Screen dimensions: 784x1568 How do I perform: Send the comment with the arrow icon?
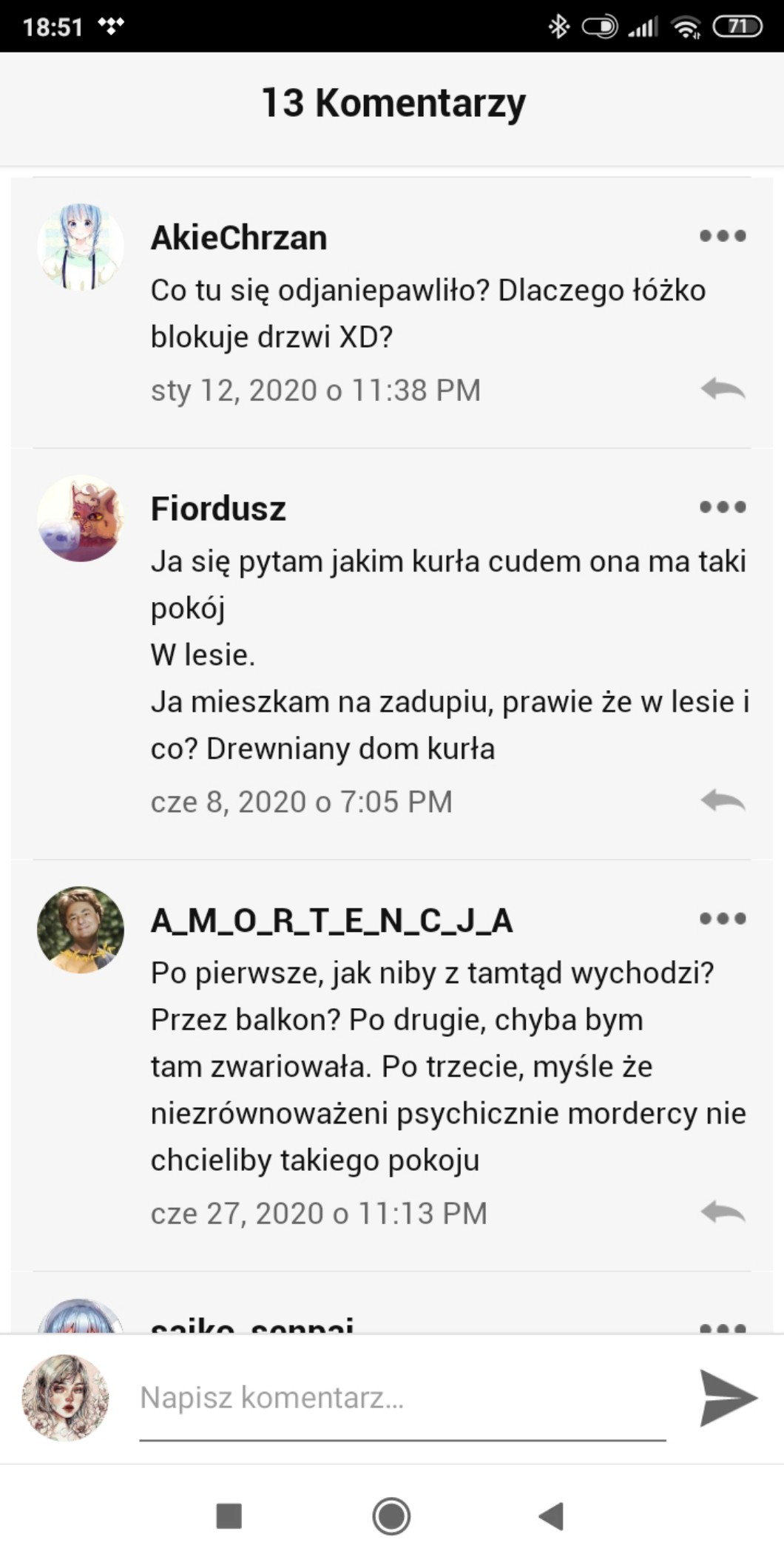click(727, 1398)
